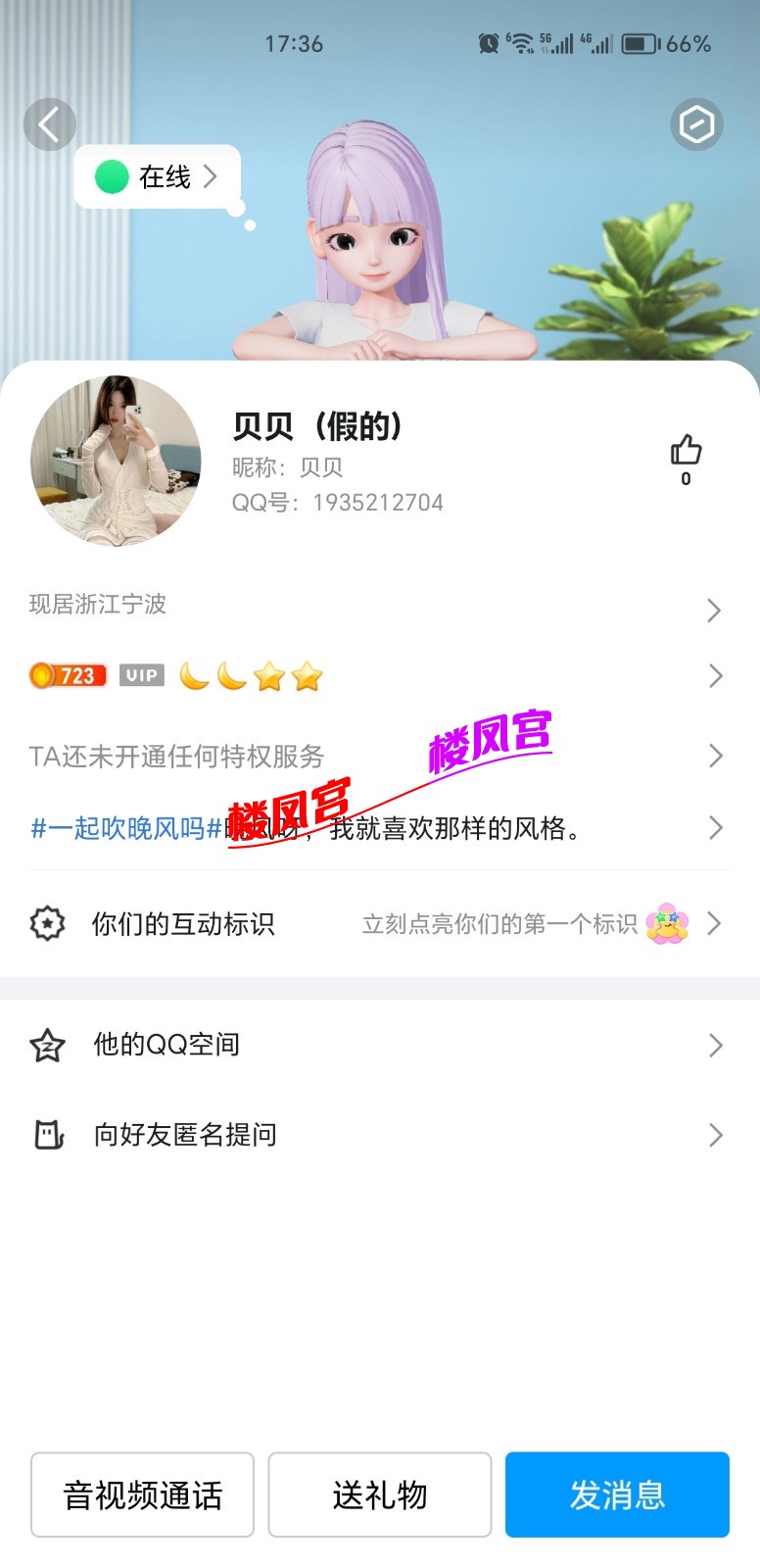Open the hexagon settings icon
The height and width of the screenshot is (1568, 760).
[696, 124]
